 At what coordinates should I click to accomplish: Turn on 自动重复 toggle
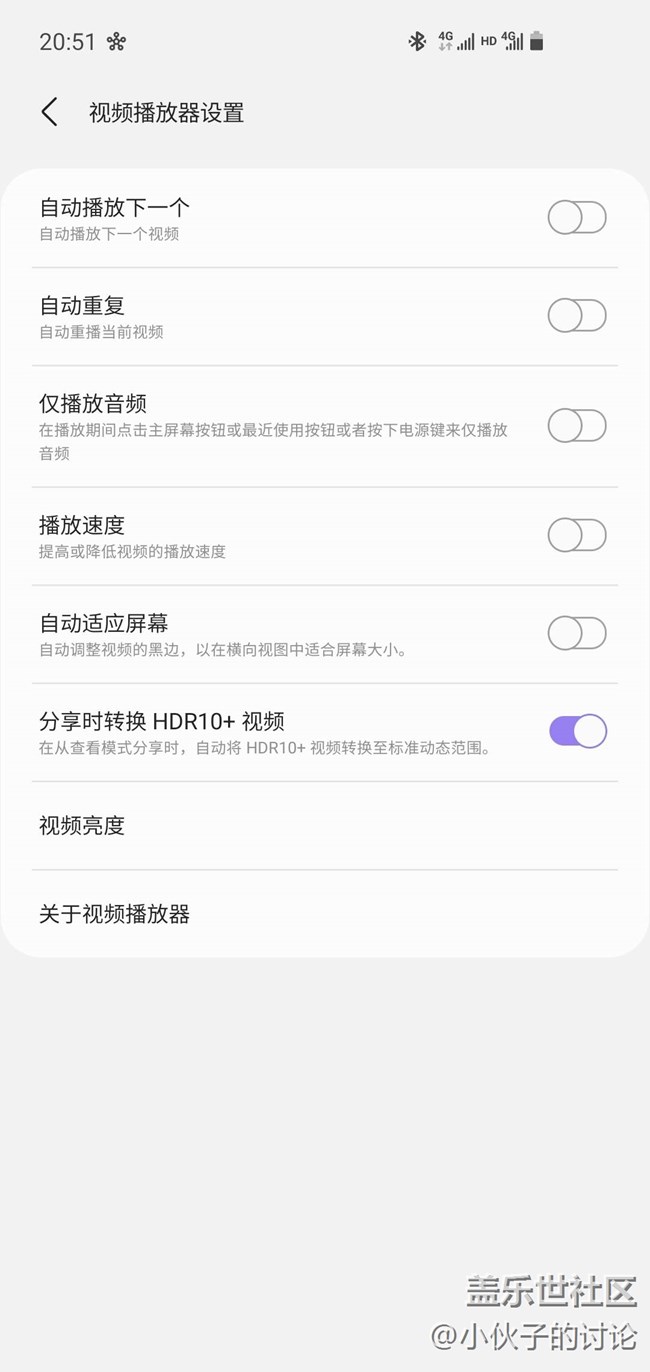577,316
